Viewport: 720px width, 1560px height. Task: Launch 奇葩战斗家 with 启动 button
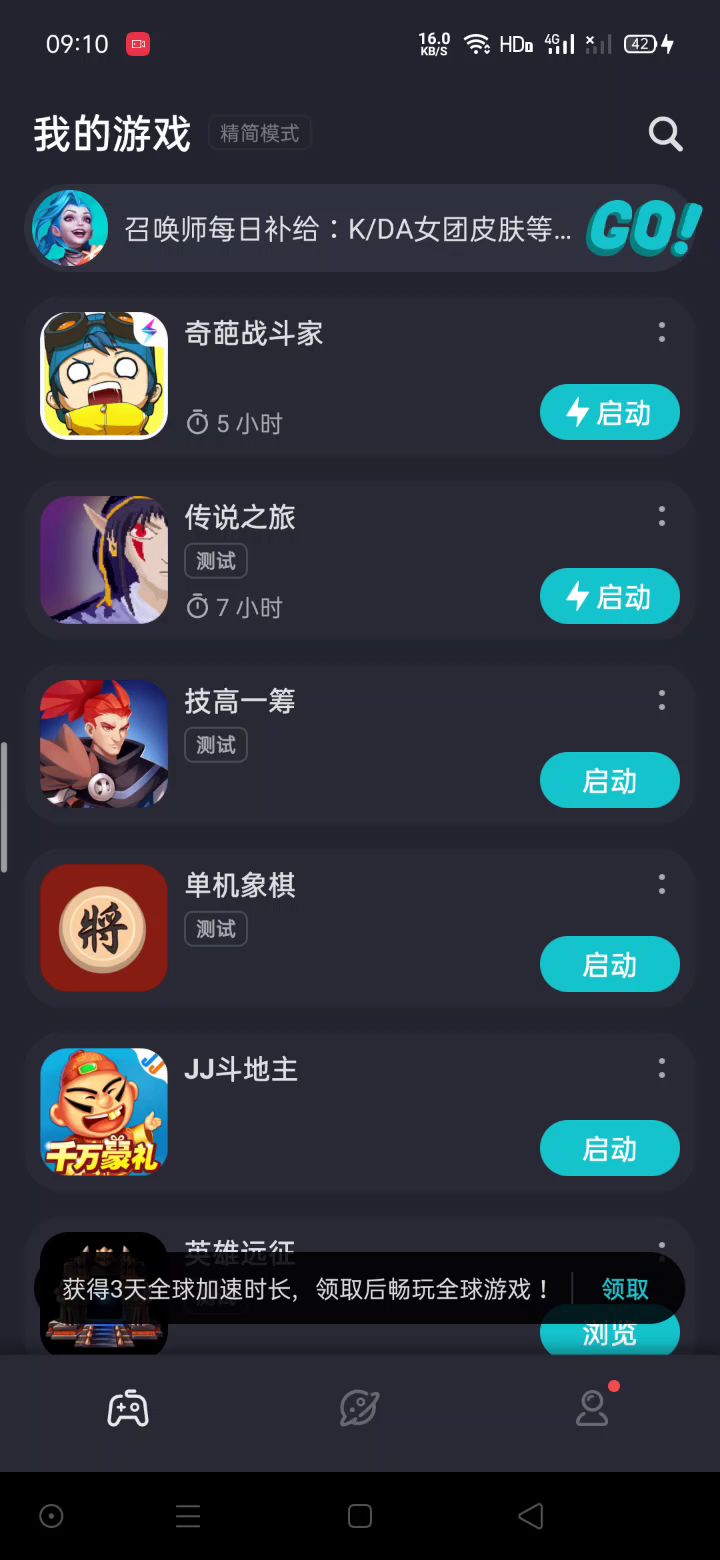[609, 412]
